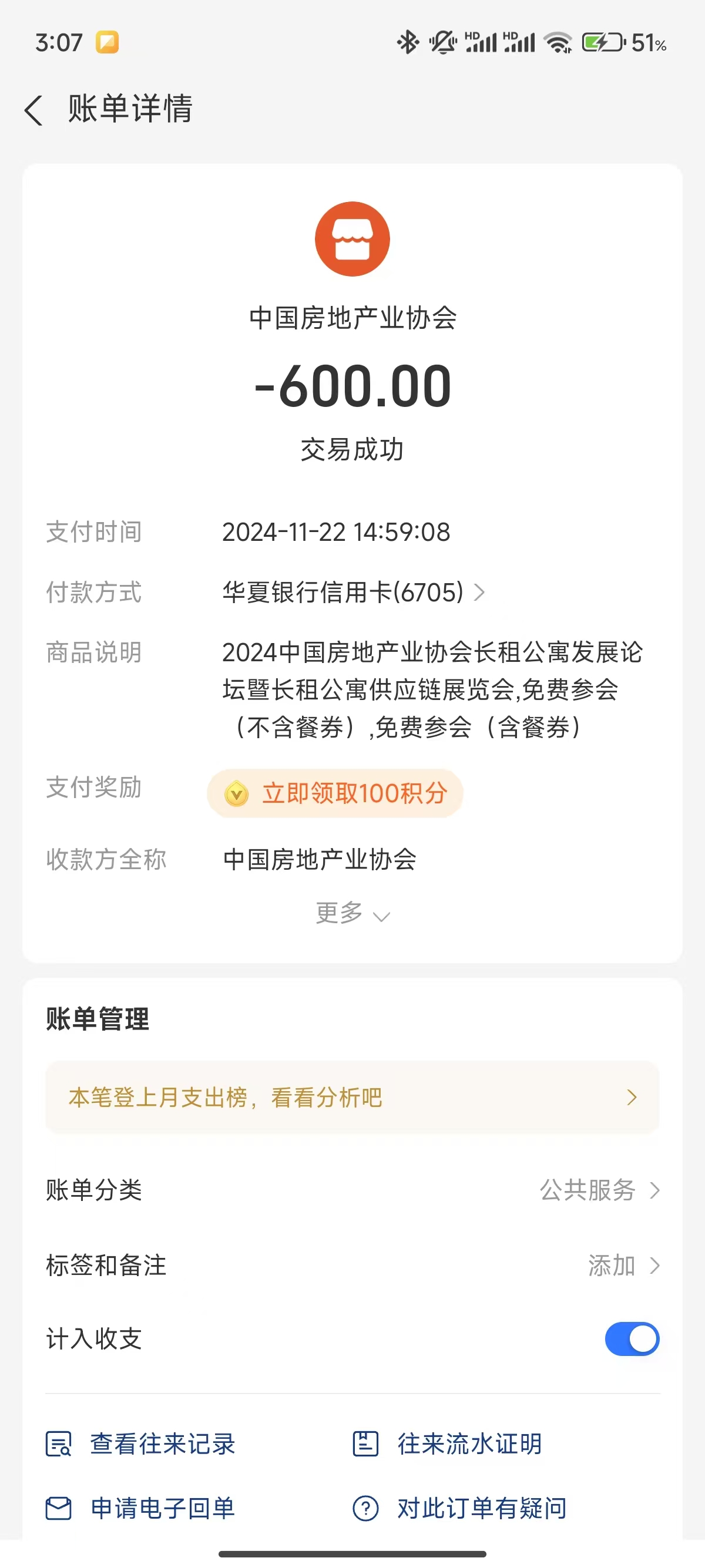Image resolution: width=705 pixels, height=1568 pixels.
Task: Open 查看往来记录
Action: pos(141,1443)
